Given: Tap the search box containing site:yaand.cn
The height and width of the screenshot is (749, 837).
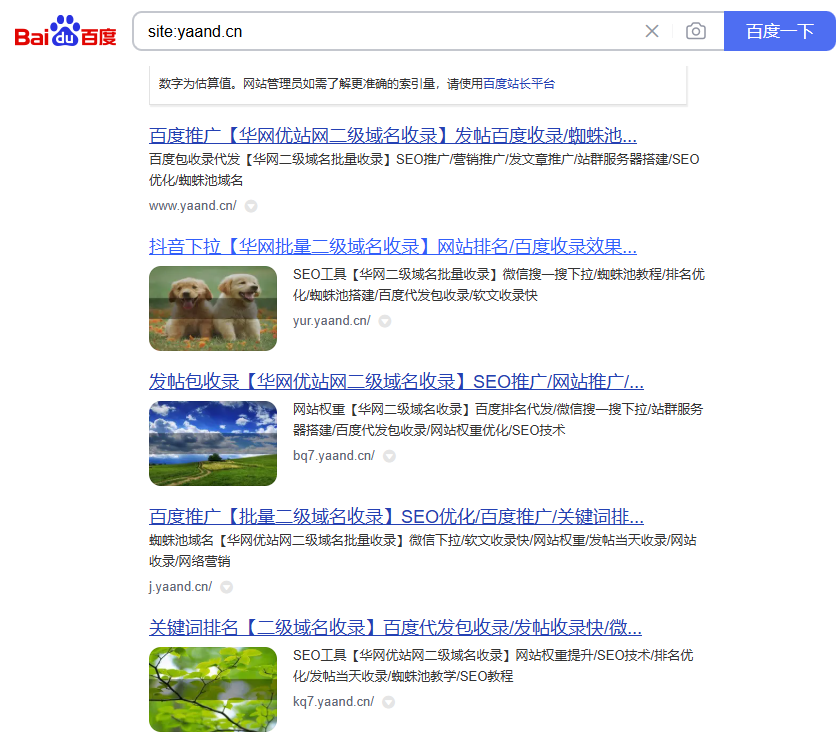Looking at the screenshot, I should pyautogui.click(x=390, y=31).
